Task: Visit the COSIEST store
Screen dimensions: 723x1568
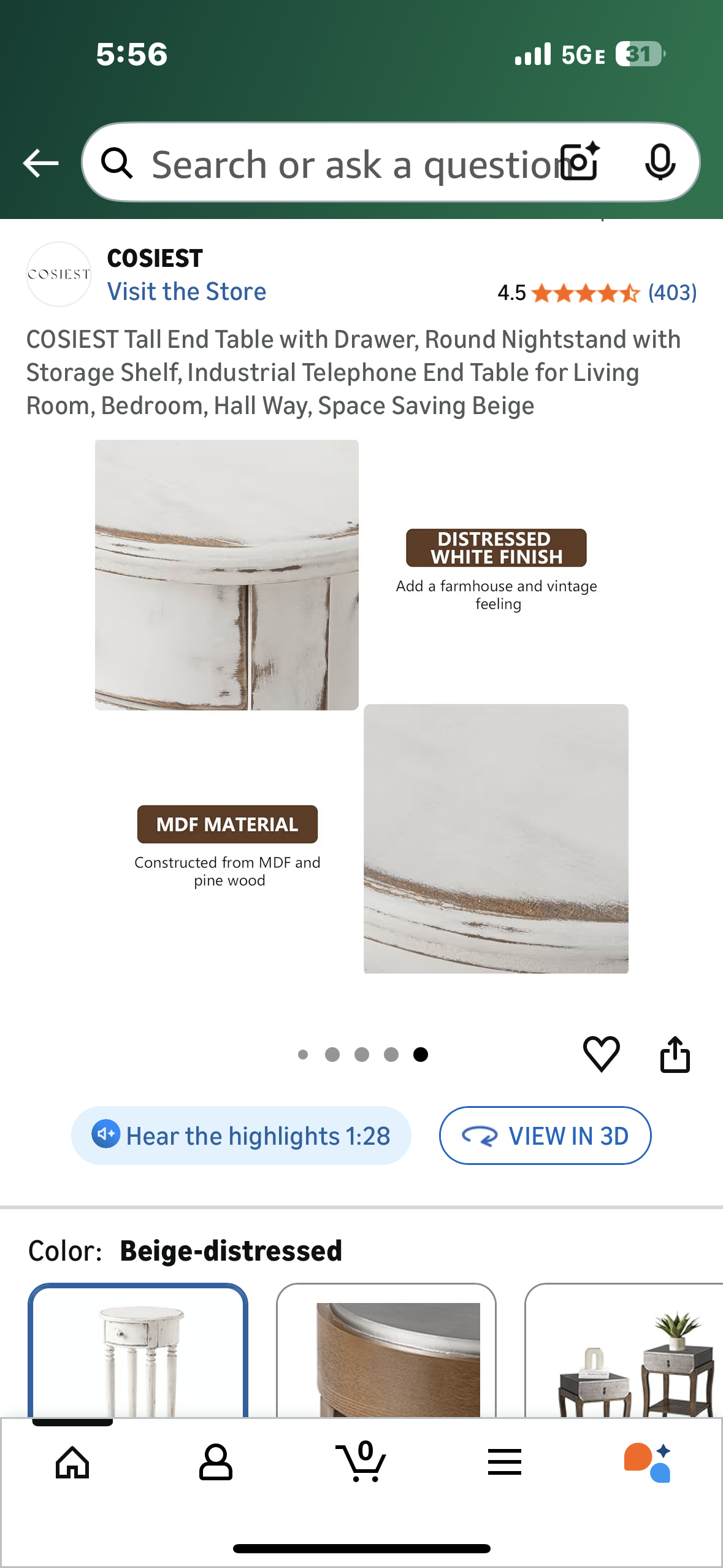Action: point(186,292)
